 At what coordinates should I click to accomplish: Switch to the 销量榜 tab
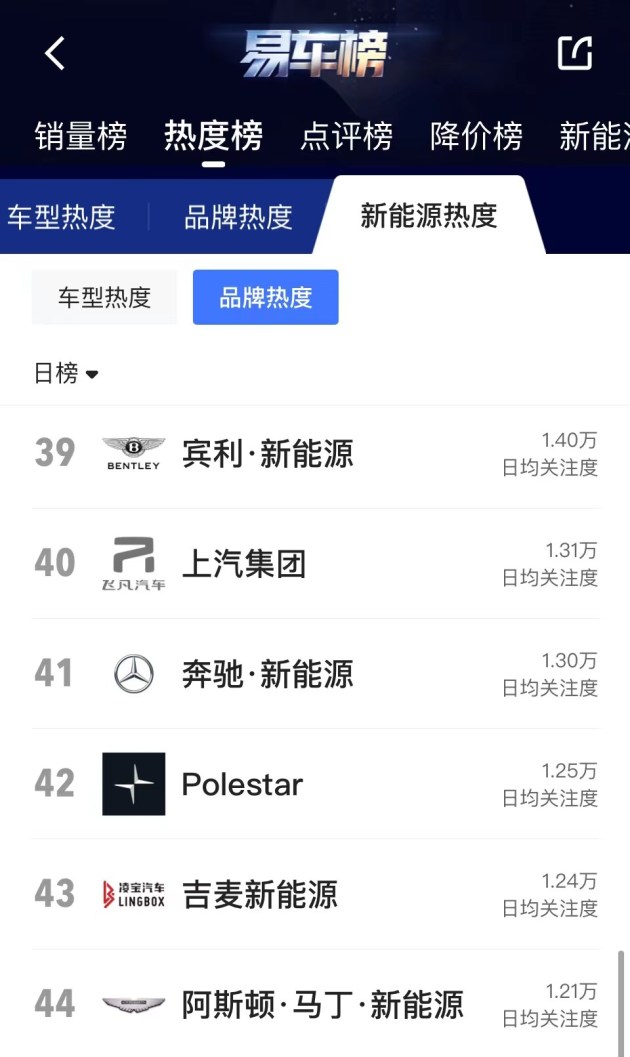(81, 135)
